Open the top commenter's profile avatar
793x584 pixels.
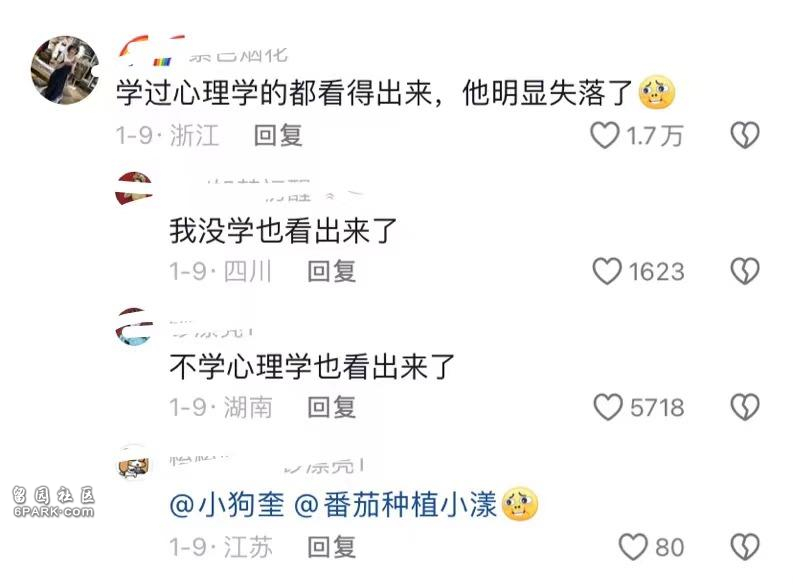click(66, 69)
